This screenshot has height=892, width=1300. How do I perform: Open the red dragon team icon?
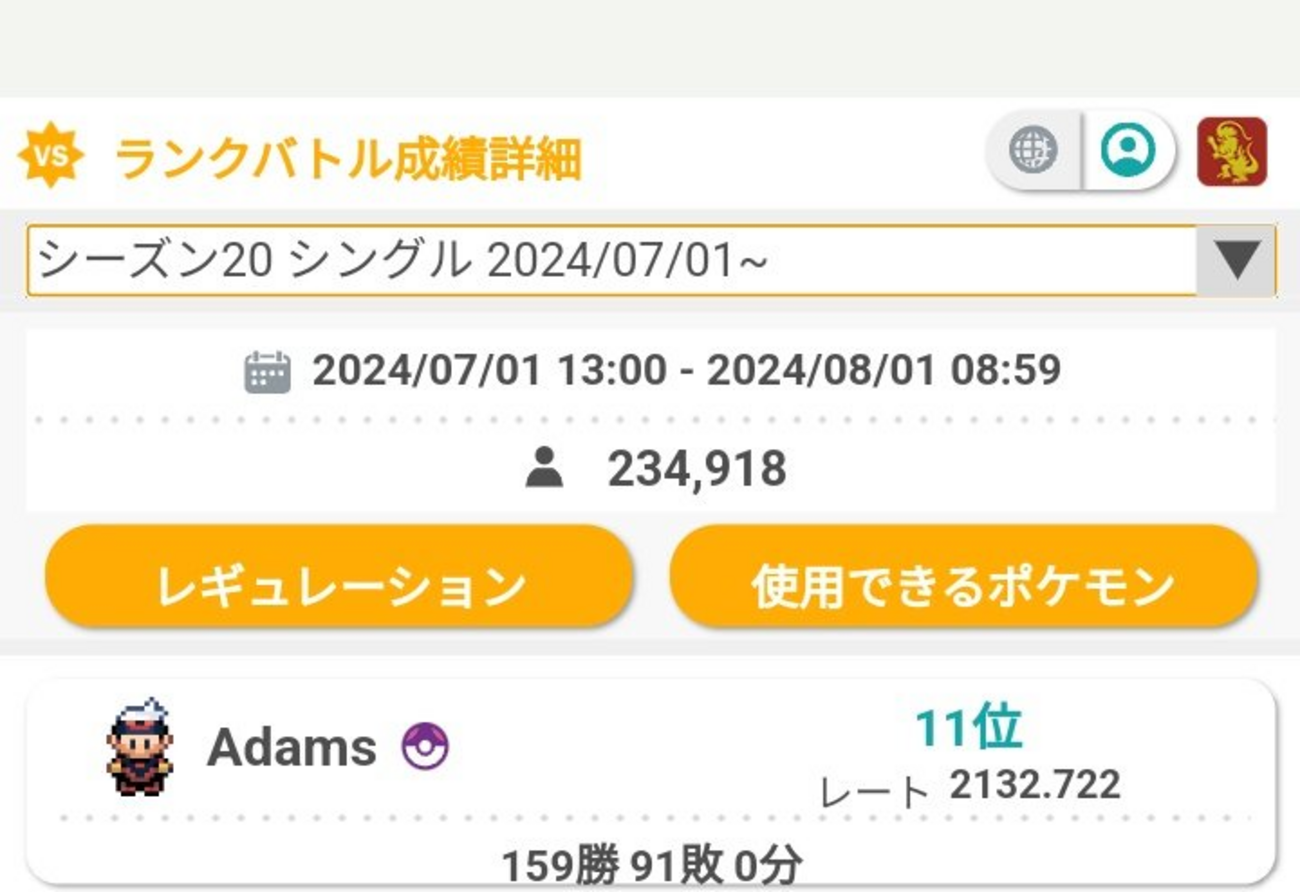pyautogui.click(x=1232, y=152)
